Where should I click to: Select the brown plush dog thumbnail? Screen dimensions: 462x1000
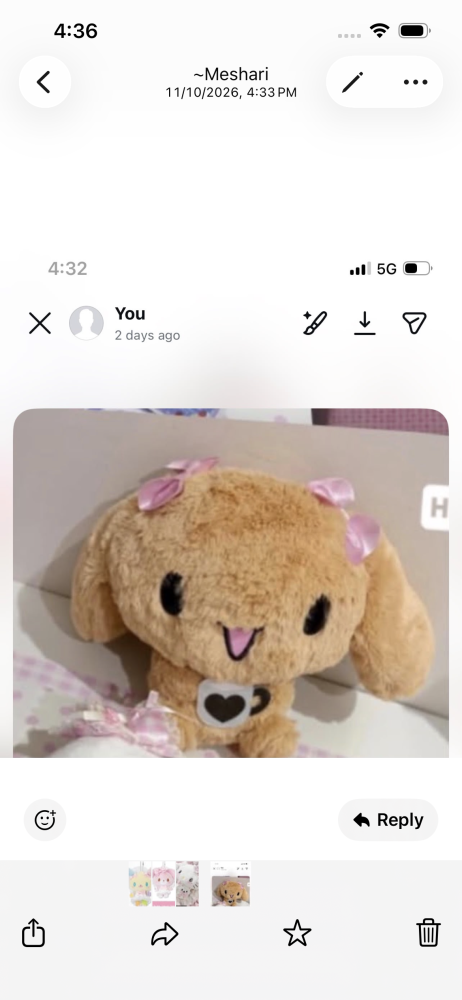point(230,883)
